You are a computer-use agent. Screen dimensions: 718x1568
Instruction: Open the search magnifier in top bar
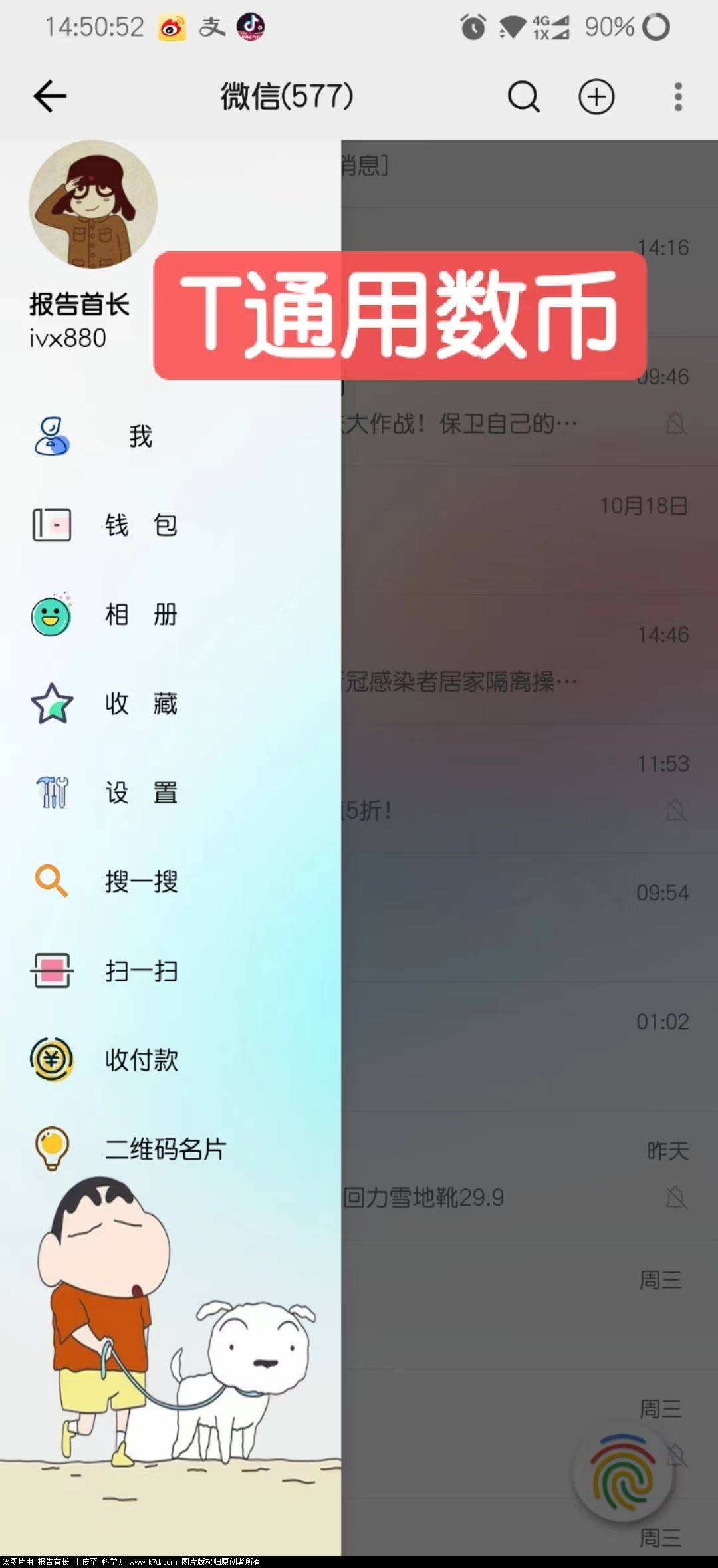click(x=523, y=97)
